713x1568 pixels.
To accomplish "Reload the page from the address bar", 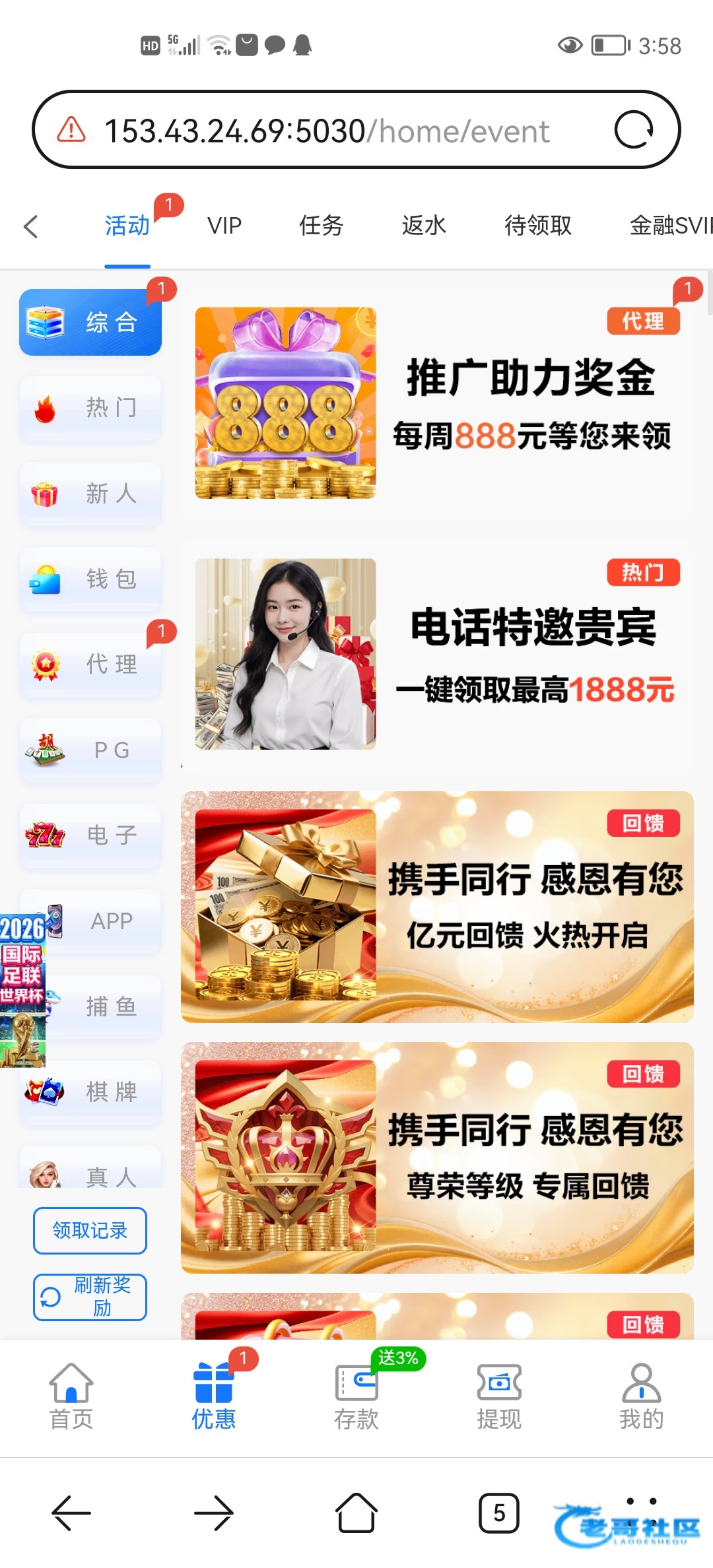I will (x=633, y=130).
